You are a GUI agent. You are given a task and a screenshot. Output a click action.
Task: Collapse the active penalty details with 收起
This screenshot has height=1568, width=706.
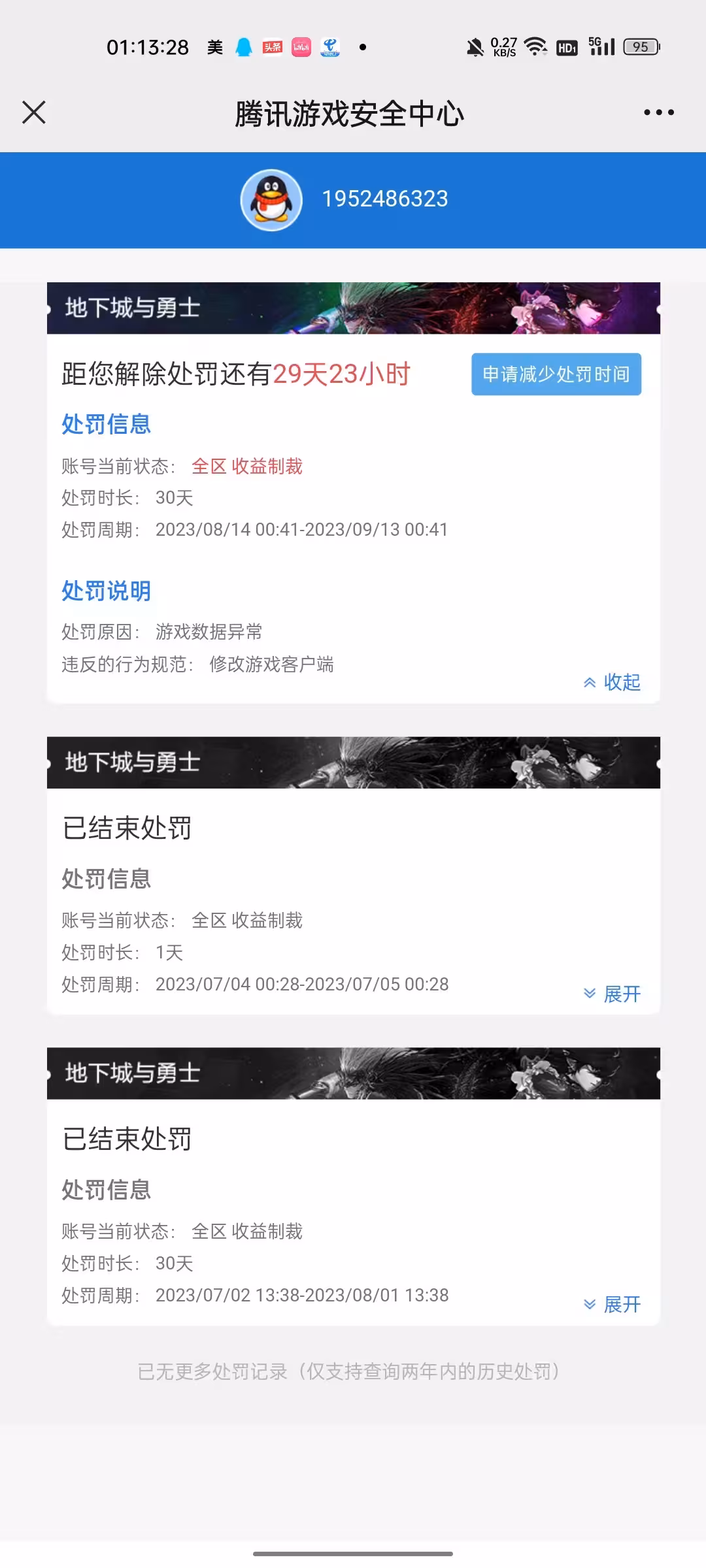point(613,682)
